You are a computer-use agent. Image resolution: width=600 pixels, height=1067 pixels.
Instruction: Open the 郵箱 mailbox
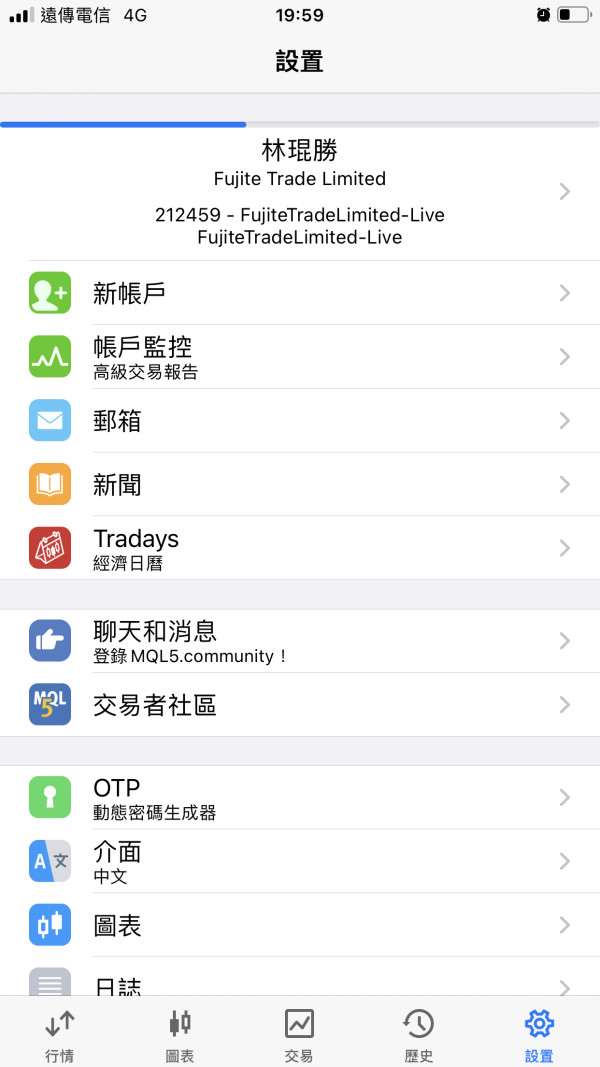[300, 421]
